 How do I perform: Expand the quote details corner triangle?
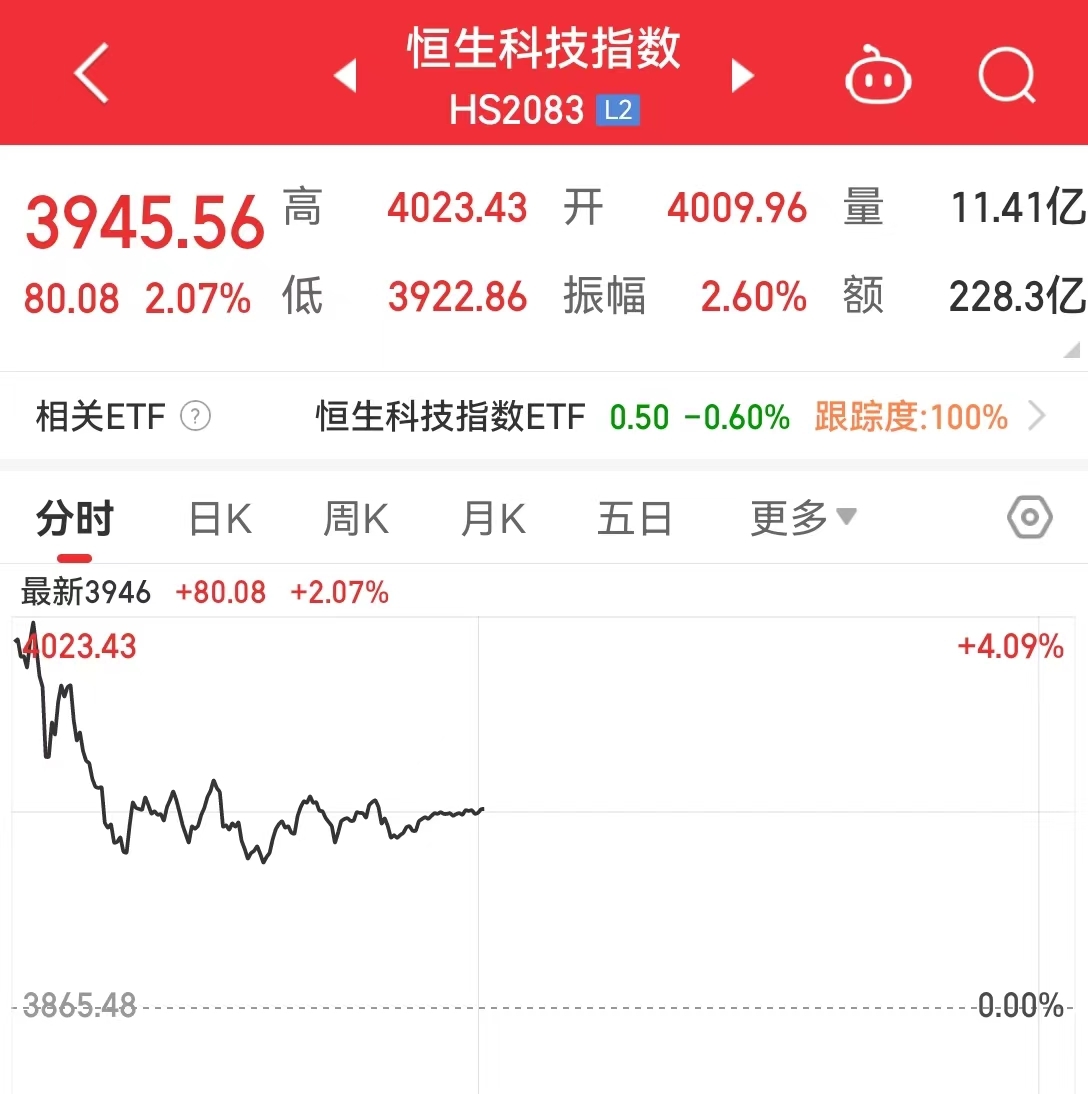click(1071, 350)
